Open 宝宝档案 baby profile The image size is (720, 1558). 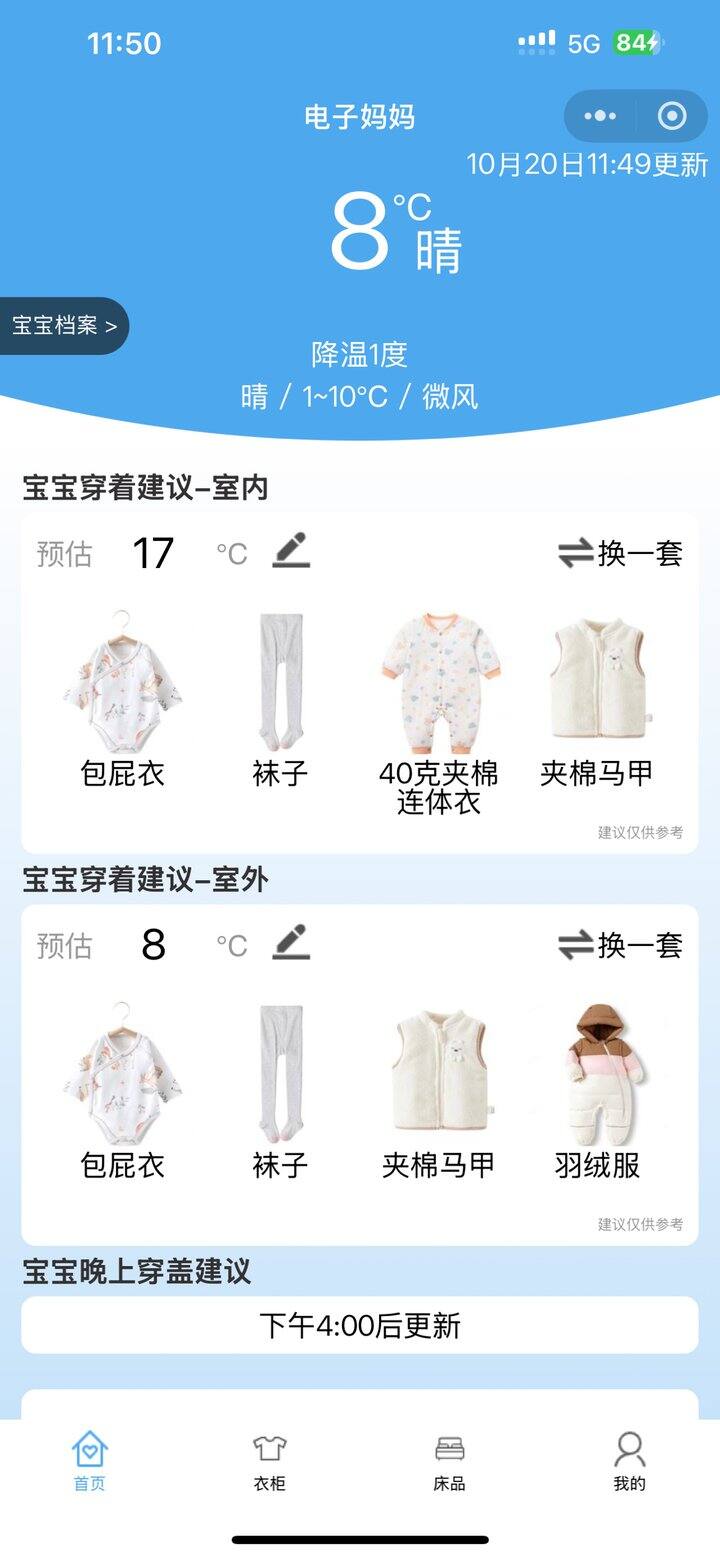click(64, 325)
